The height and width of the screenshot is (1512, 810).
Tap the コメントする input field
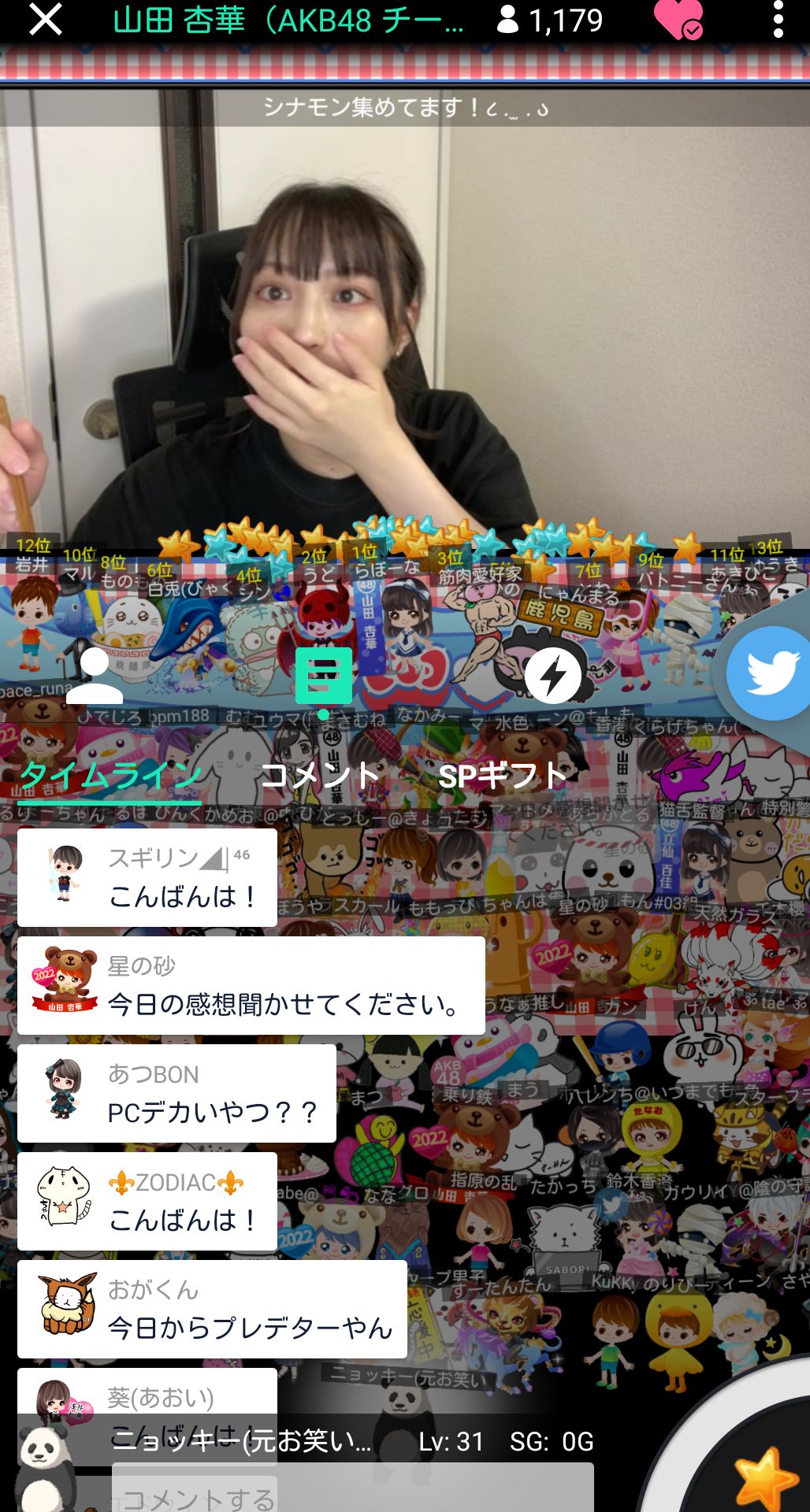352,1492
